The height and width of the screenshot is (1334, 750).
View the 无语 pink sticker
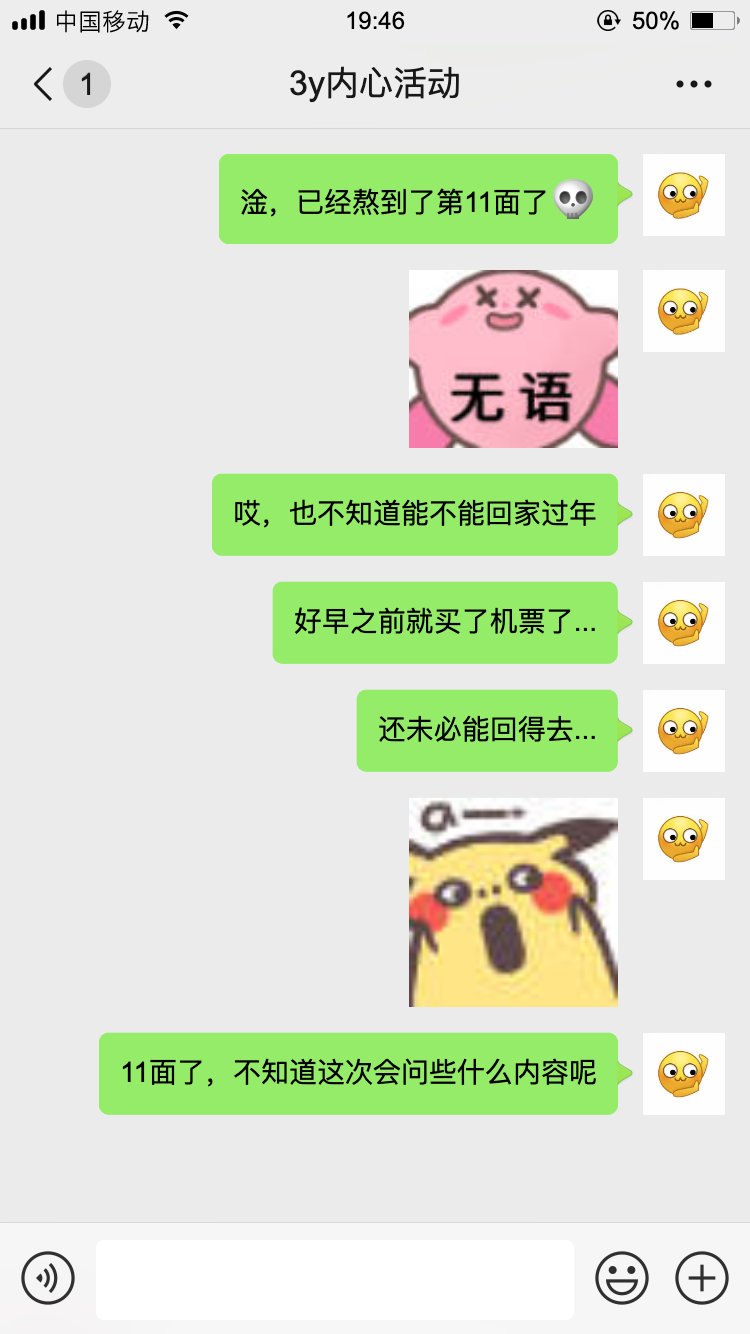click(513, 359)
